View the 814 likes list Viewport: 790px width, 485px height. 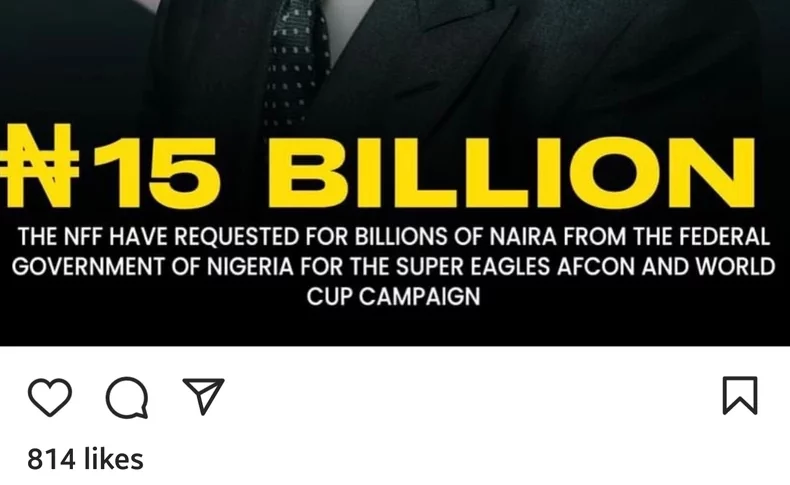click(85, 459)
